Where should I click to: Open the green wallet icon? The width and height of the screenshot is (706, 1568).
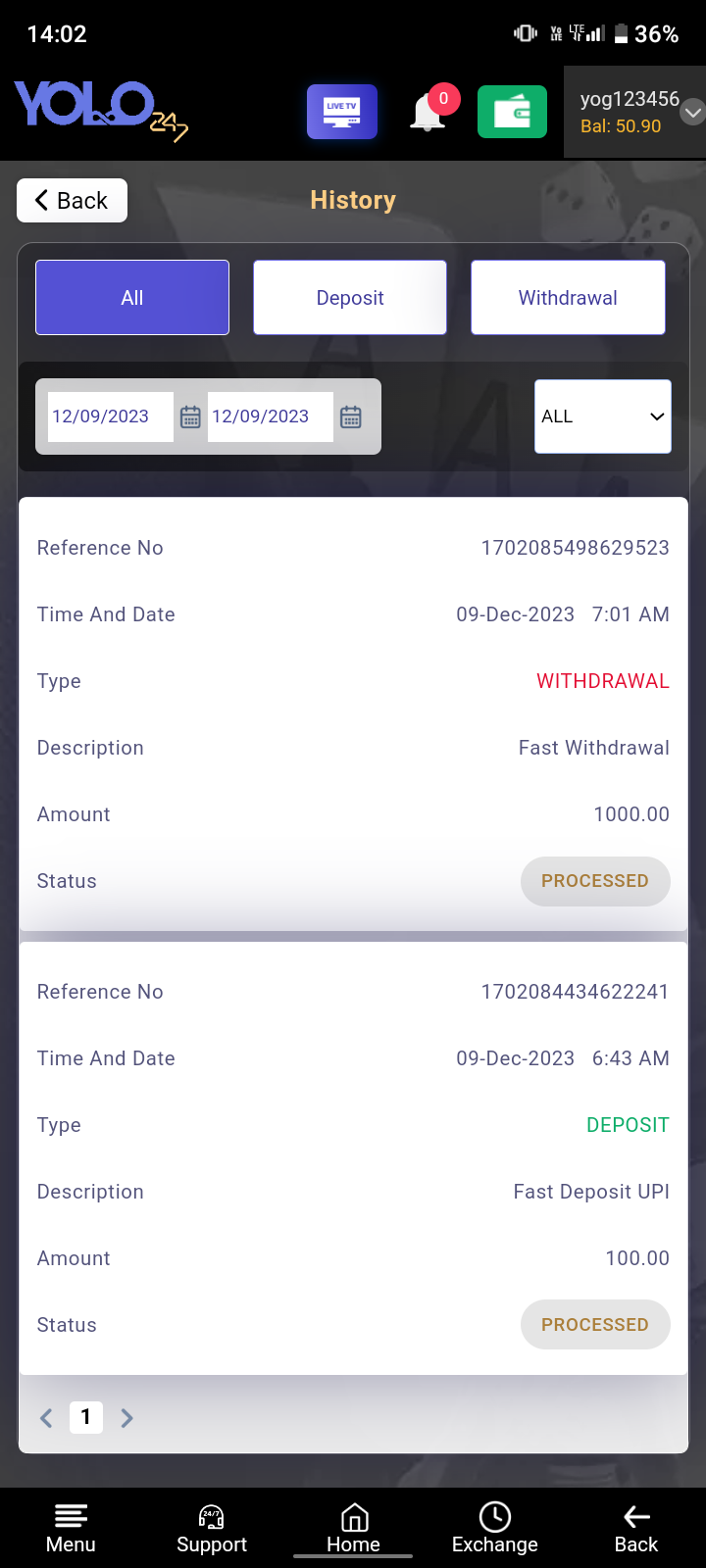coord(512,113)
